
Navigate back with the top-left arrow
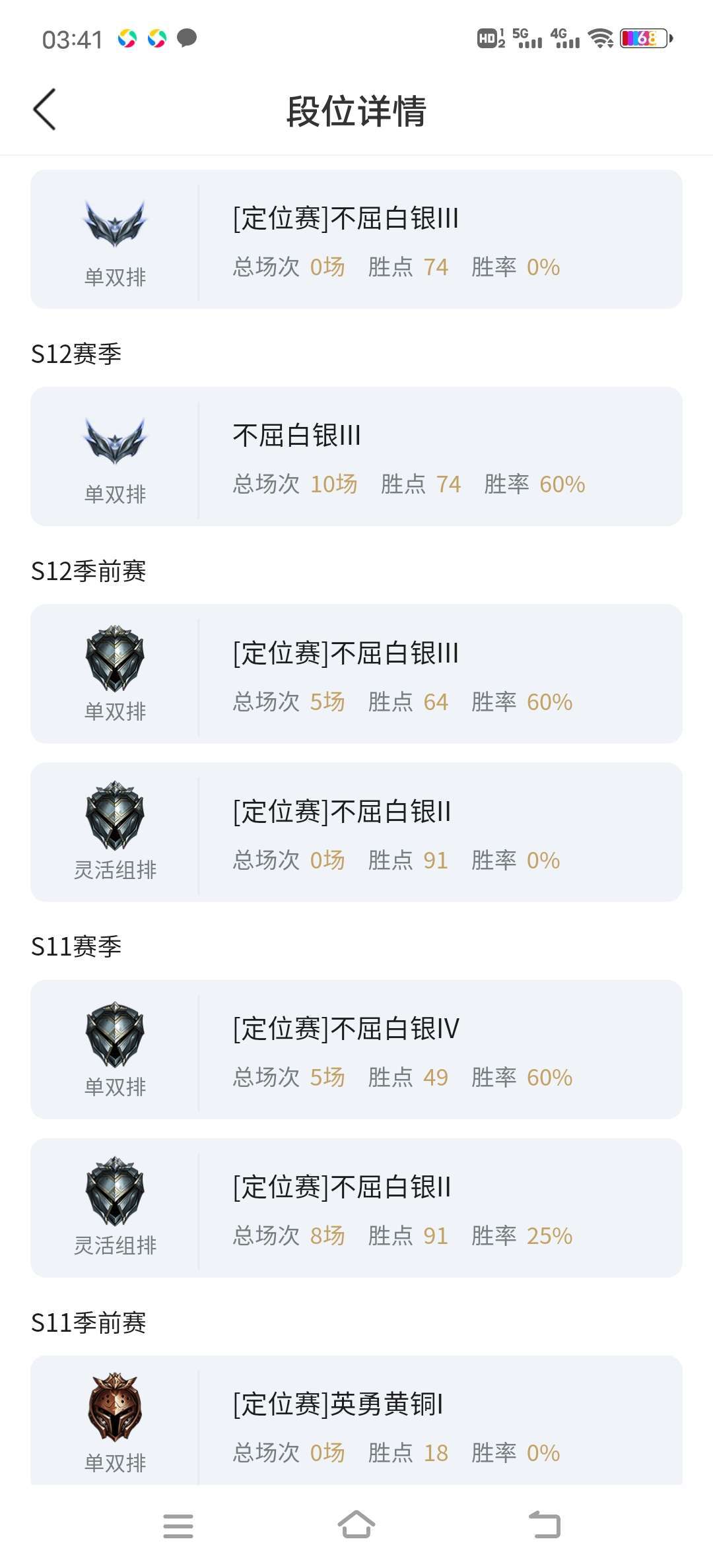click(x=44, y=111)
